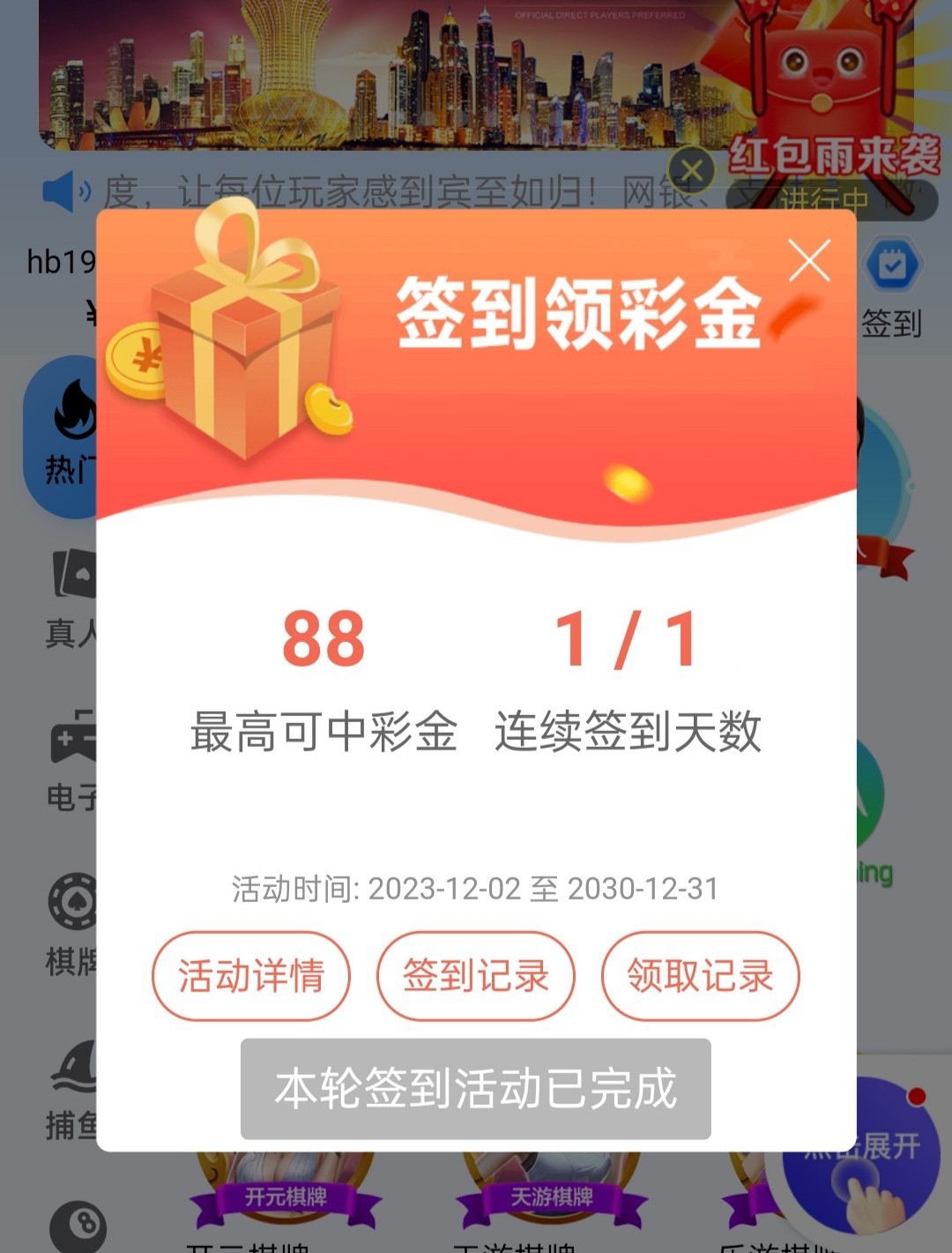The image size is (952, 1253).
Task: Open 领取记录 records
Action: (700, 976)
